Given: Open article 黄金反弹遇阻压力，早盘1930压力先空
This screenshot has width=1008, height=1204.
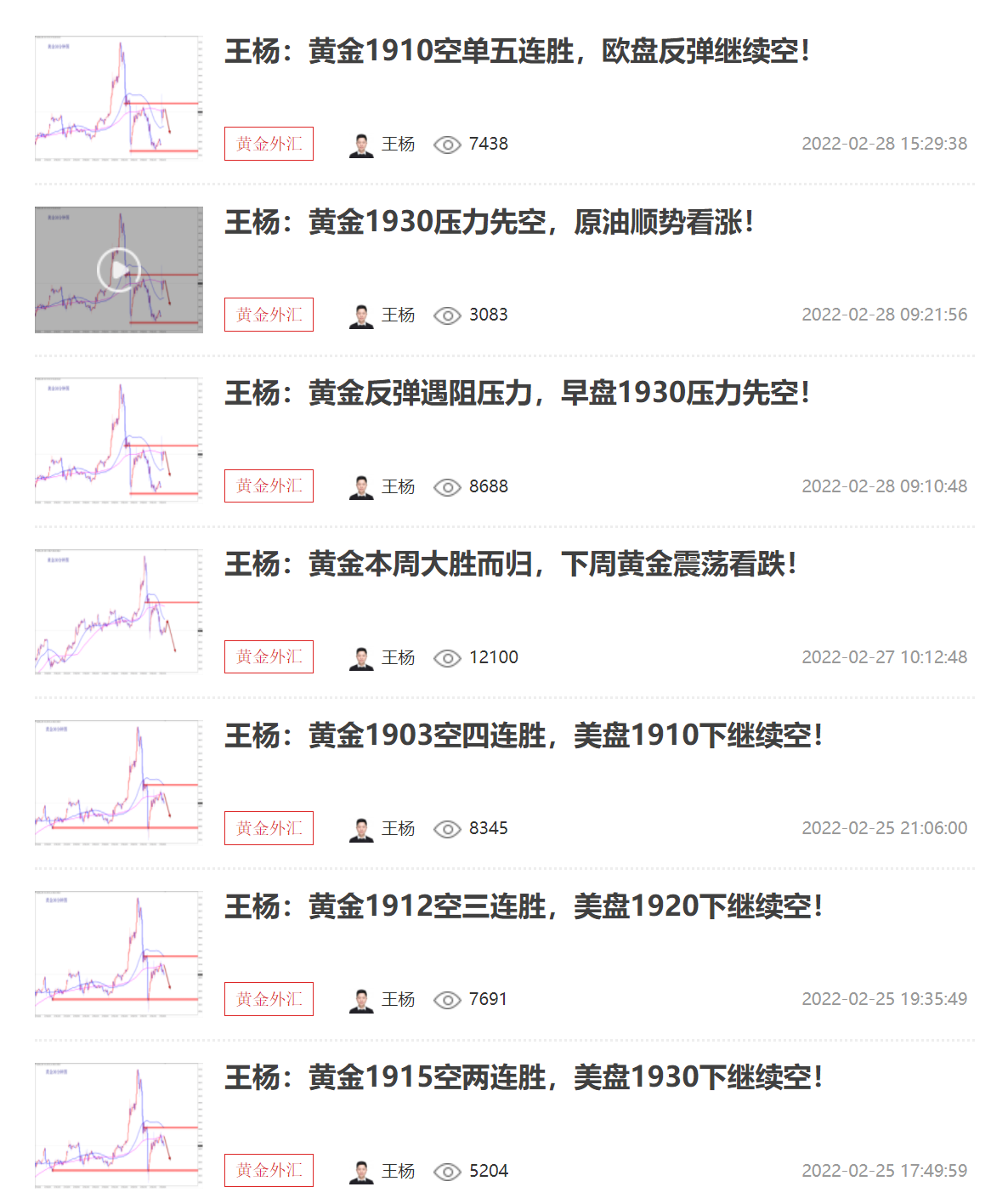Looking at the screenshot, I should pyautogui.click(x=517, y=394).
